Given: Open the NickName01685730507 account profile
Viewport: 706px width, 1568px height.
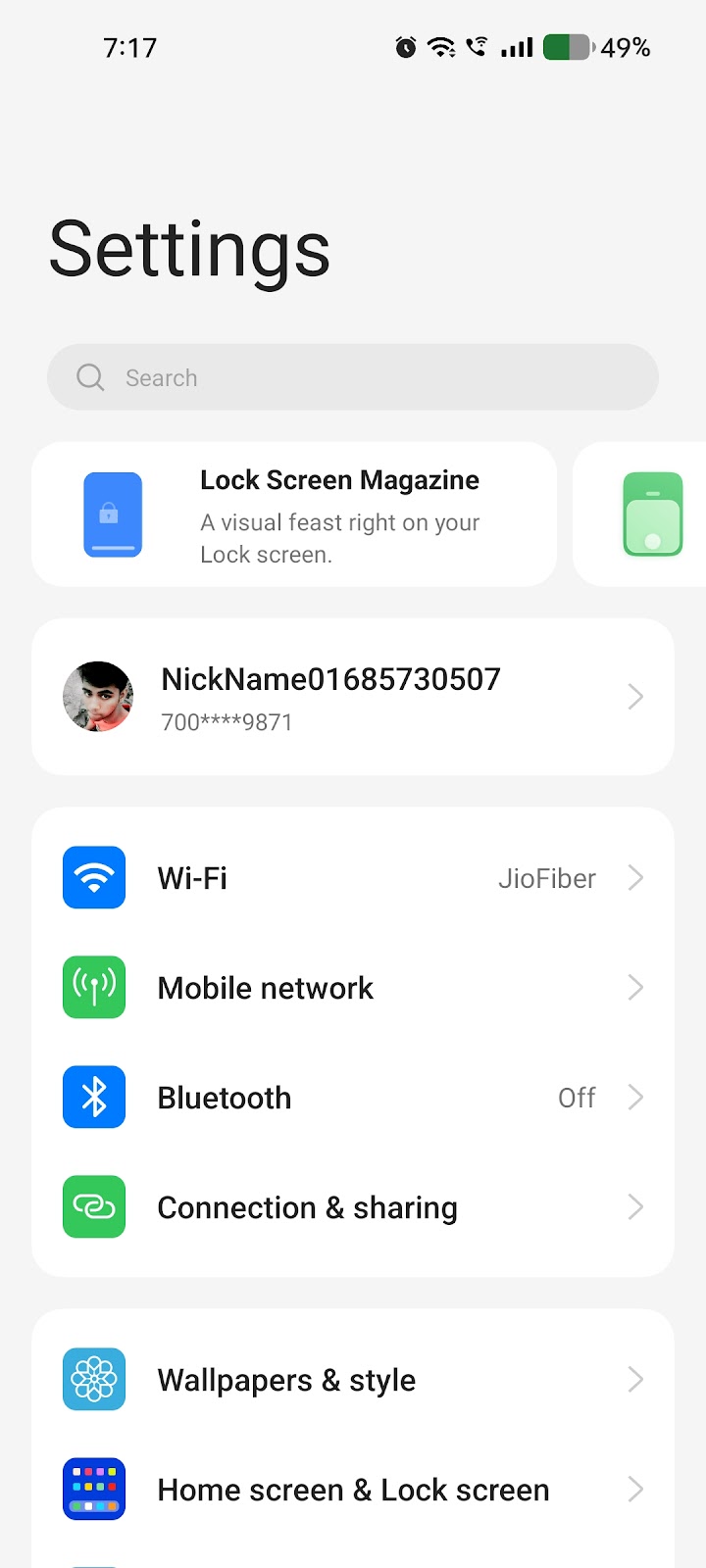Looking at the screenshot, I should (353, 697).
